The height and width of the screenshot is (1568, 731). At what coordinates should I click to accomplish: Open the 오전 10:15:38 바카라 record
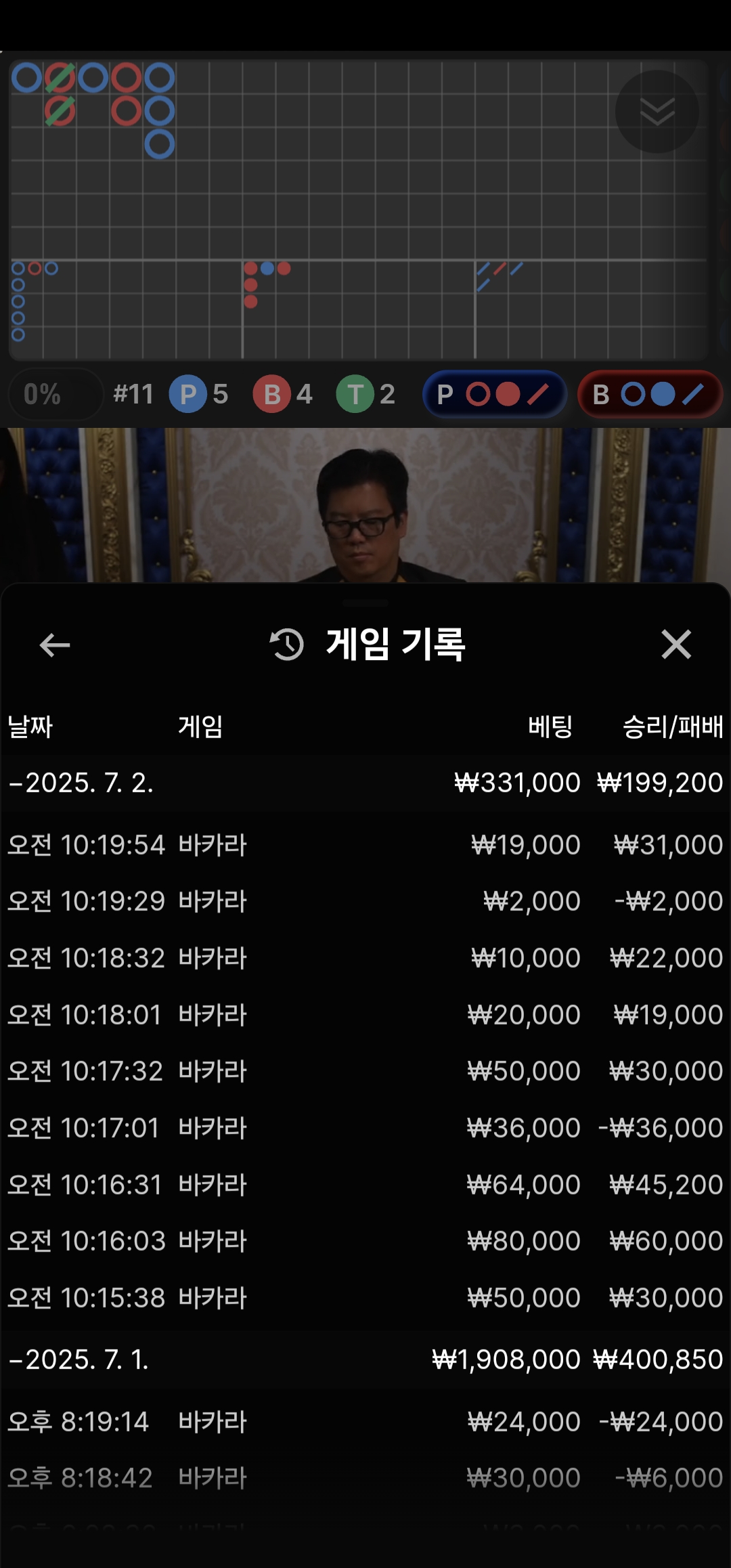click(365, 1298)
